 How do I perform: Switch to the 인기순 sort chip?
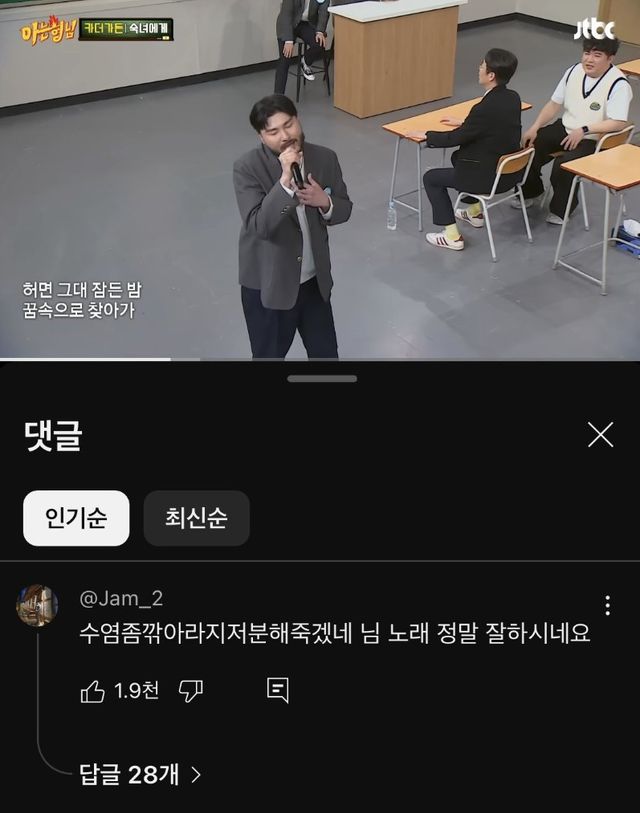tap(76, 518)
